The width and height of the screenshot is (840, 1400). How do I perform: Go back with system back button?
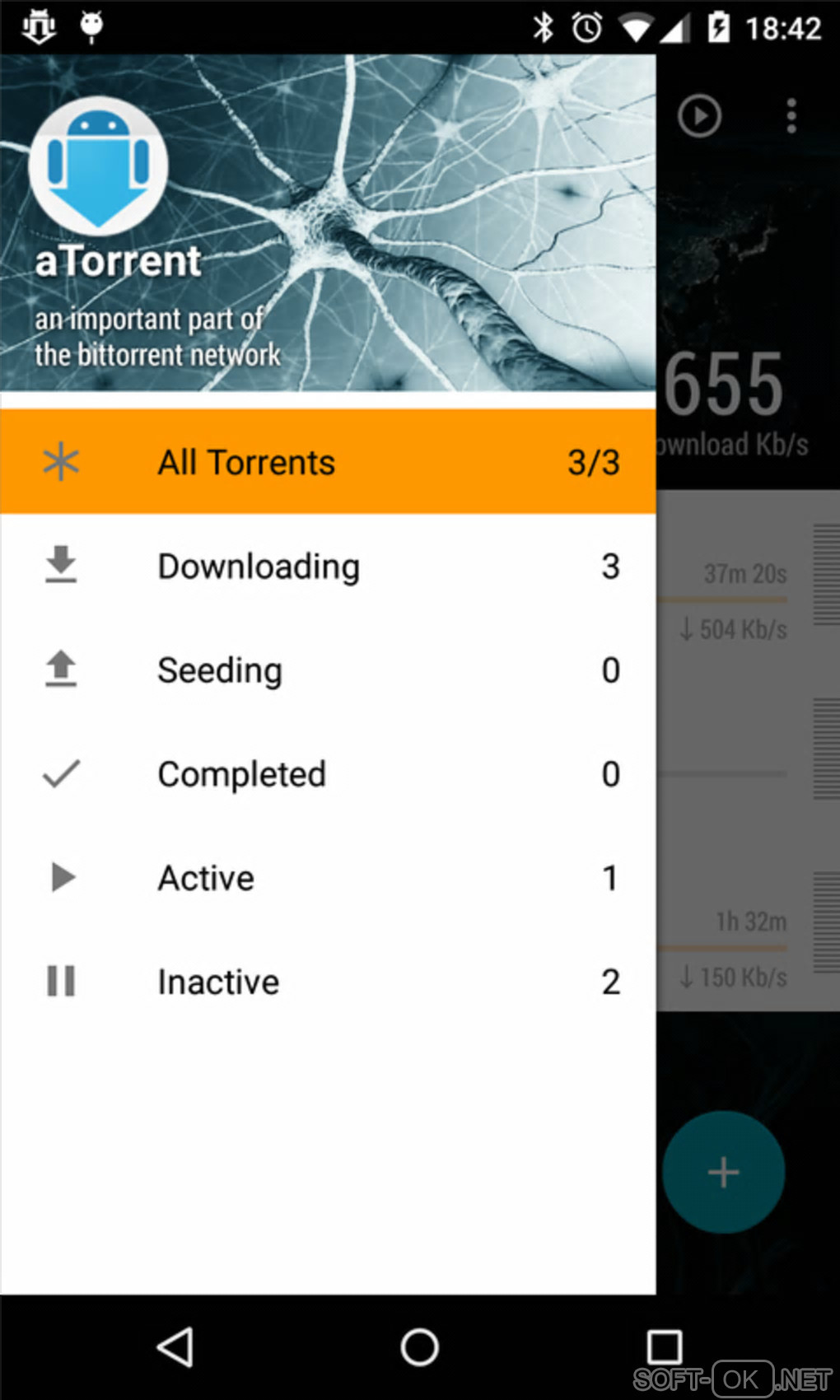(x=175, y=1347)
